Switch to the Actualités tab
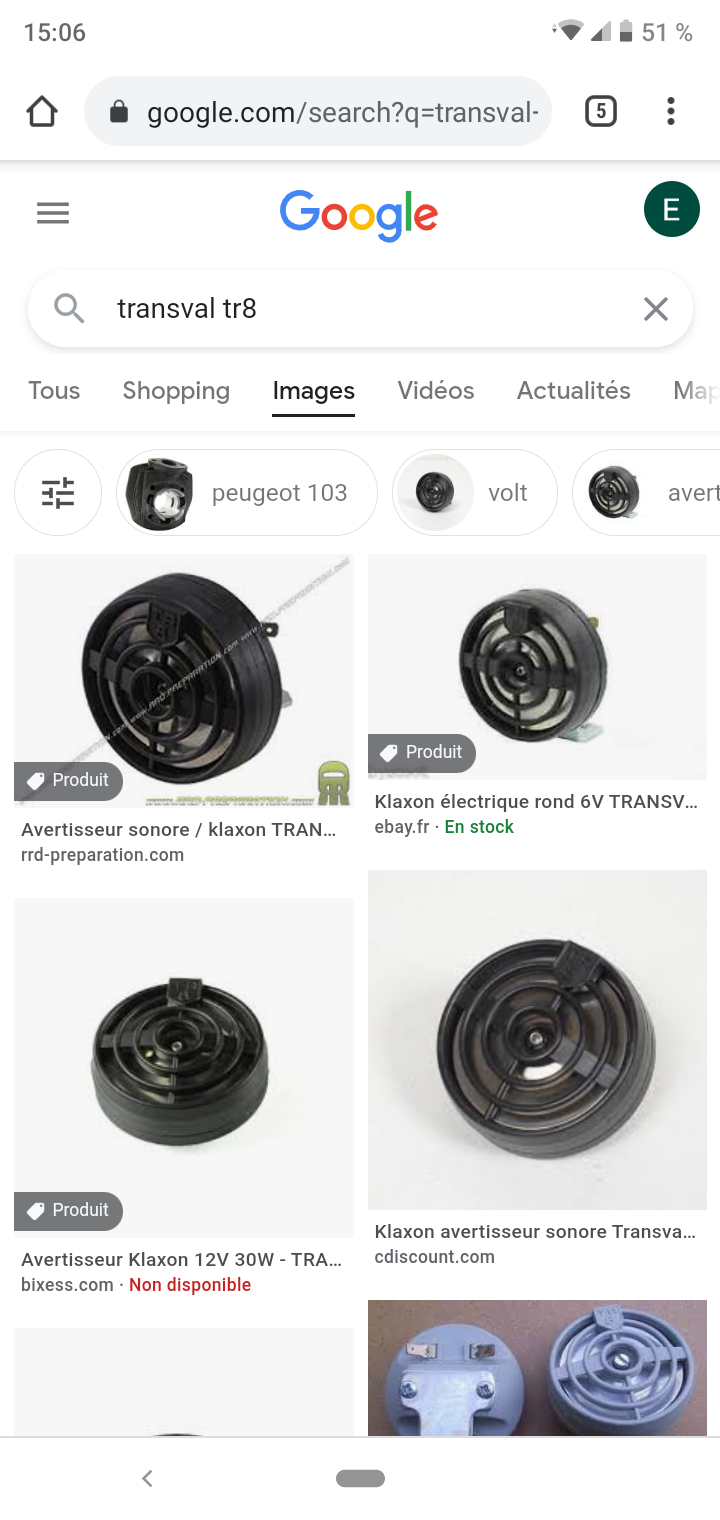The image size is (720, 1520). [573, 391]
